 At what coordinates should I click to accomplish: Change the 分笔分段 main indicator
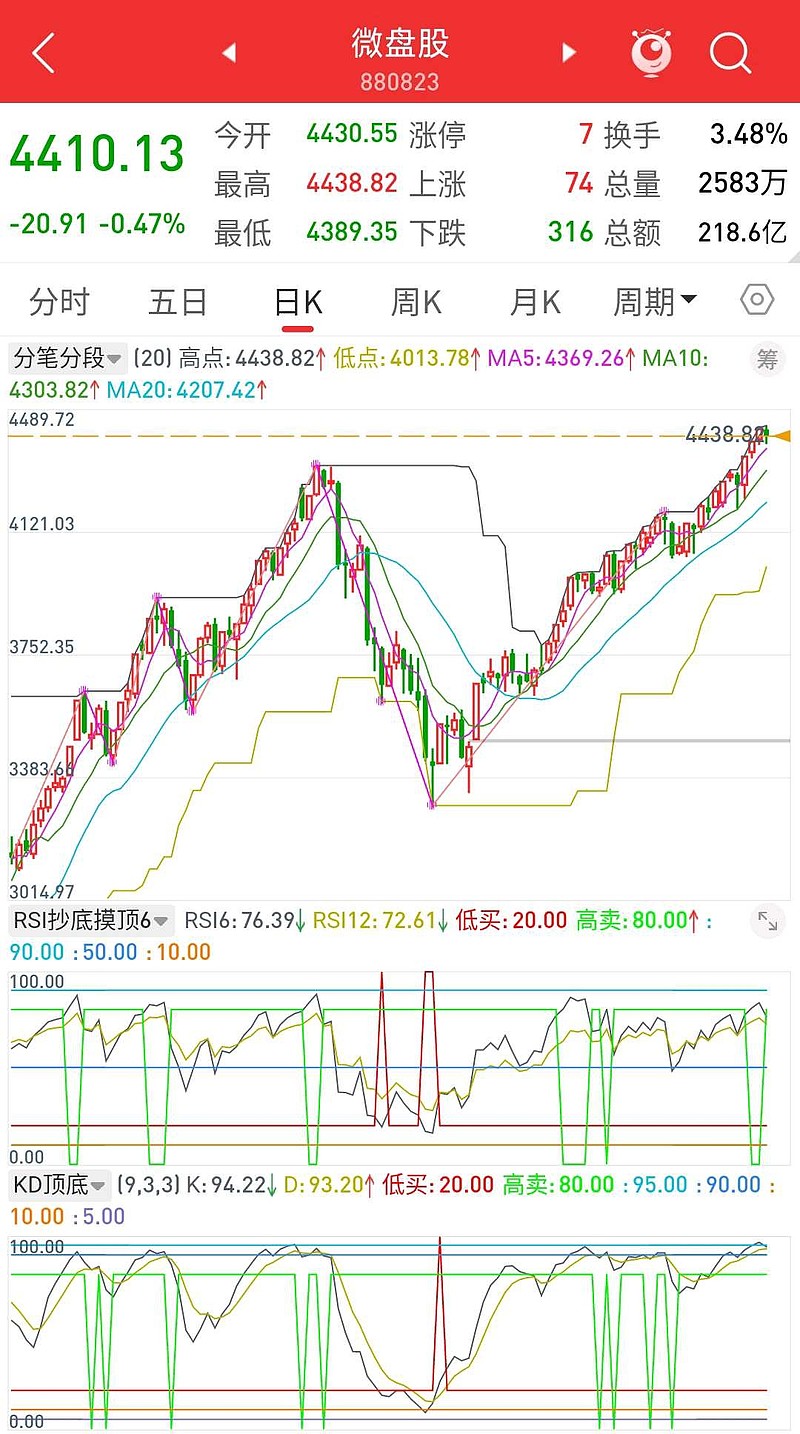coord(68,358)
